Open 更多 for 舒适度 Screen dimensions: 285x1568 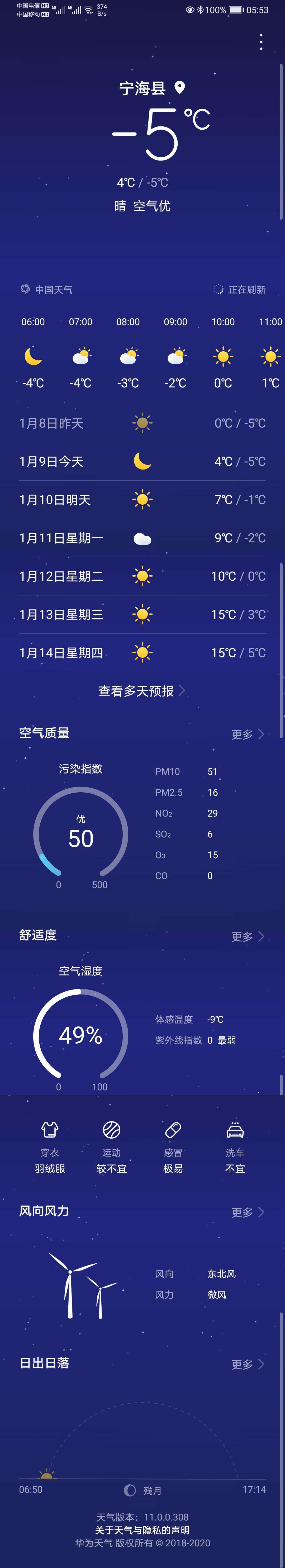[247, 936]
